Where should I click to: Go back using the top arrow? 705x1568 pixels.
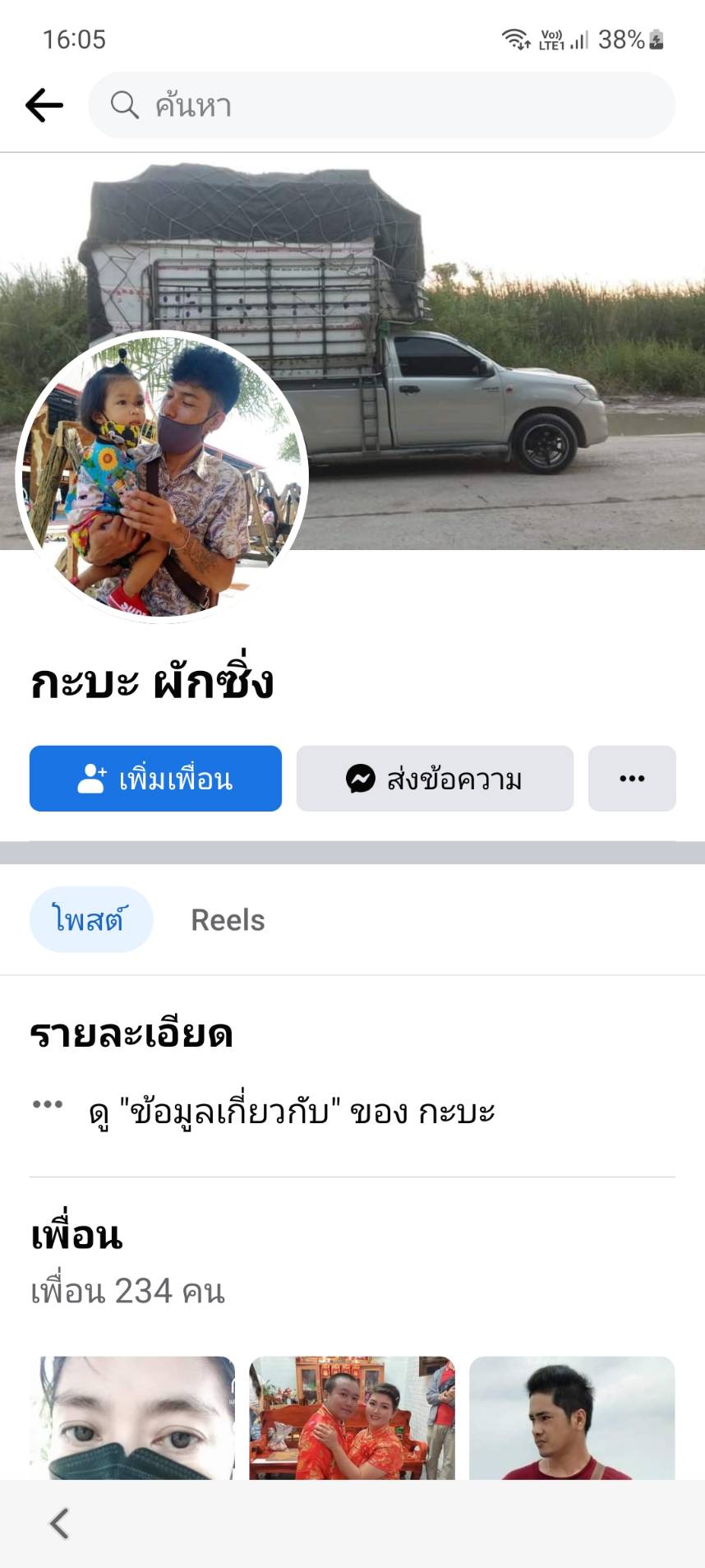(x=44, y=105)
